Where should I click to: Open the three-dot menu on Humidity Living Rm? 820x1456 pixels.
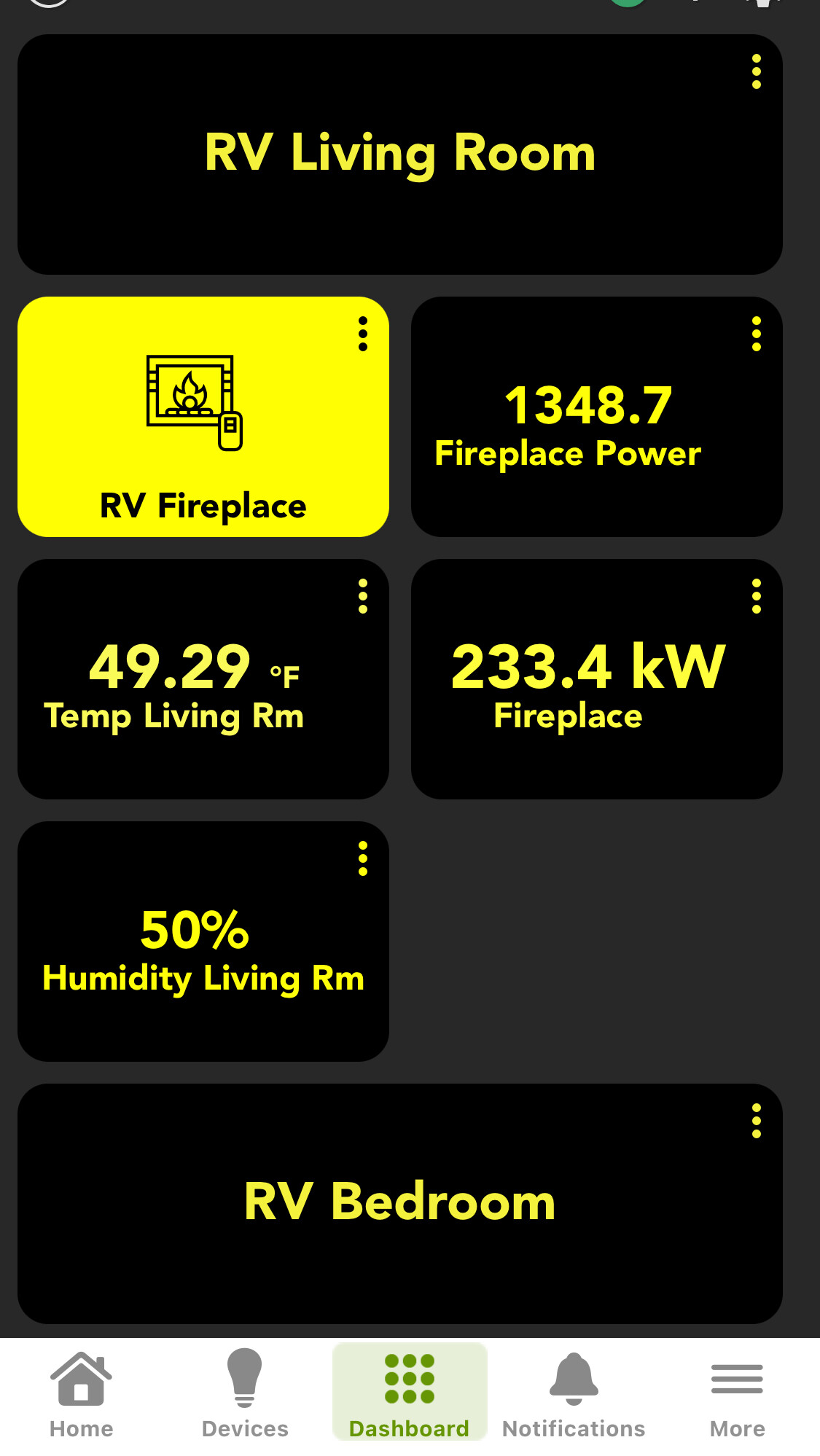[x=362, y=858]
